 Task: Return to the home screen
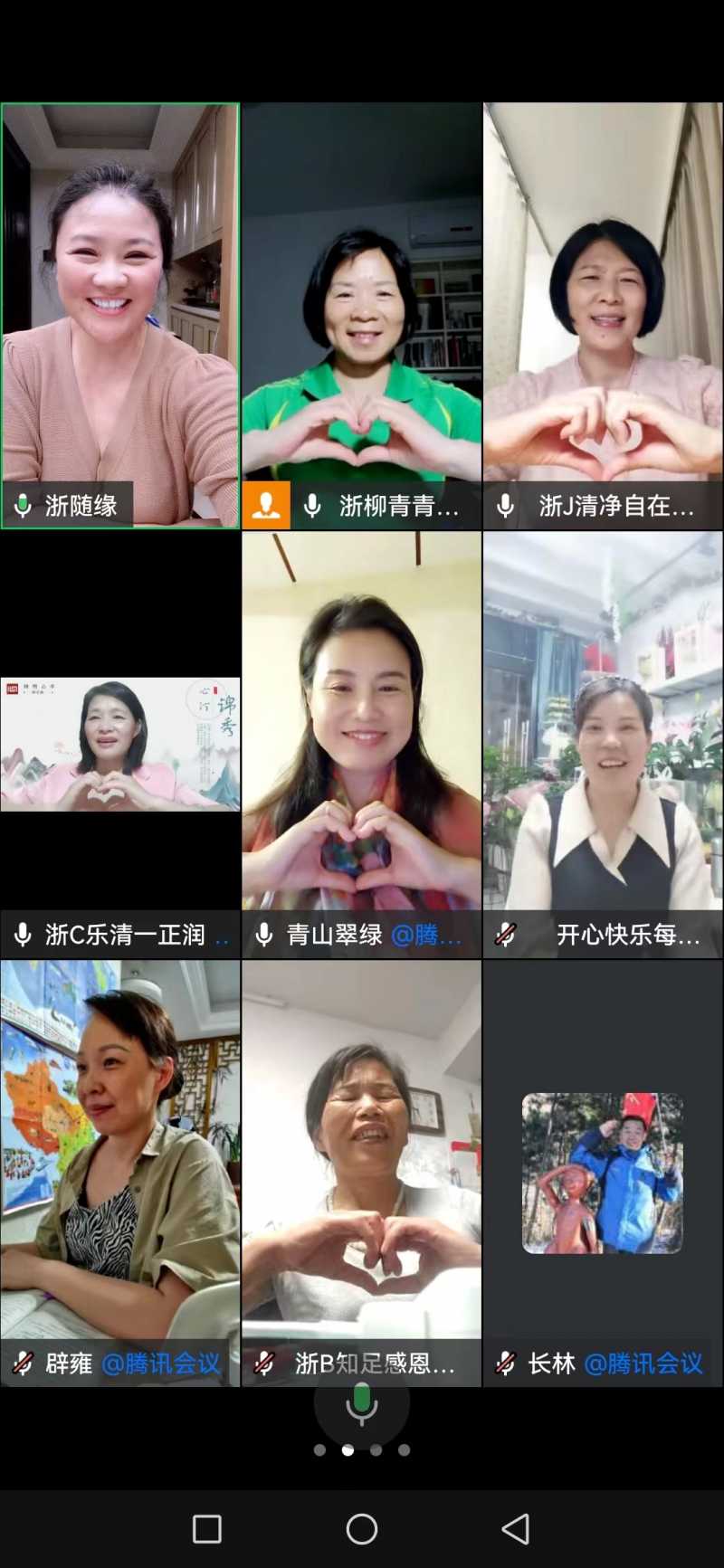[x=362, y=1529]
